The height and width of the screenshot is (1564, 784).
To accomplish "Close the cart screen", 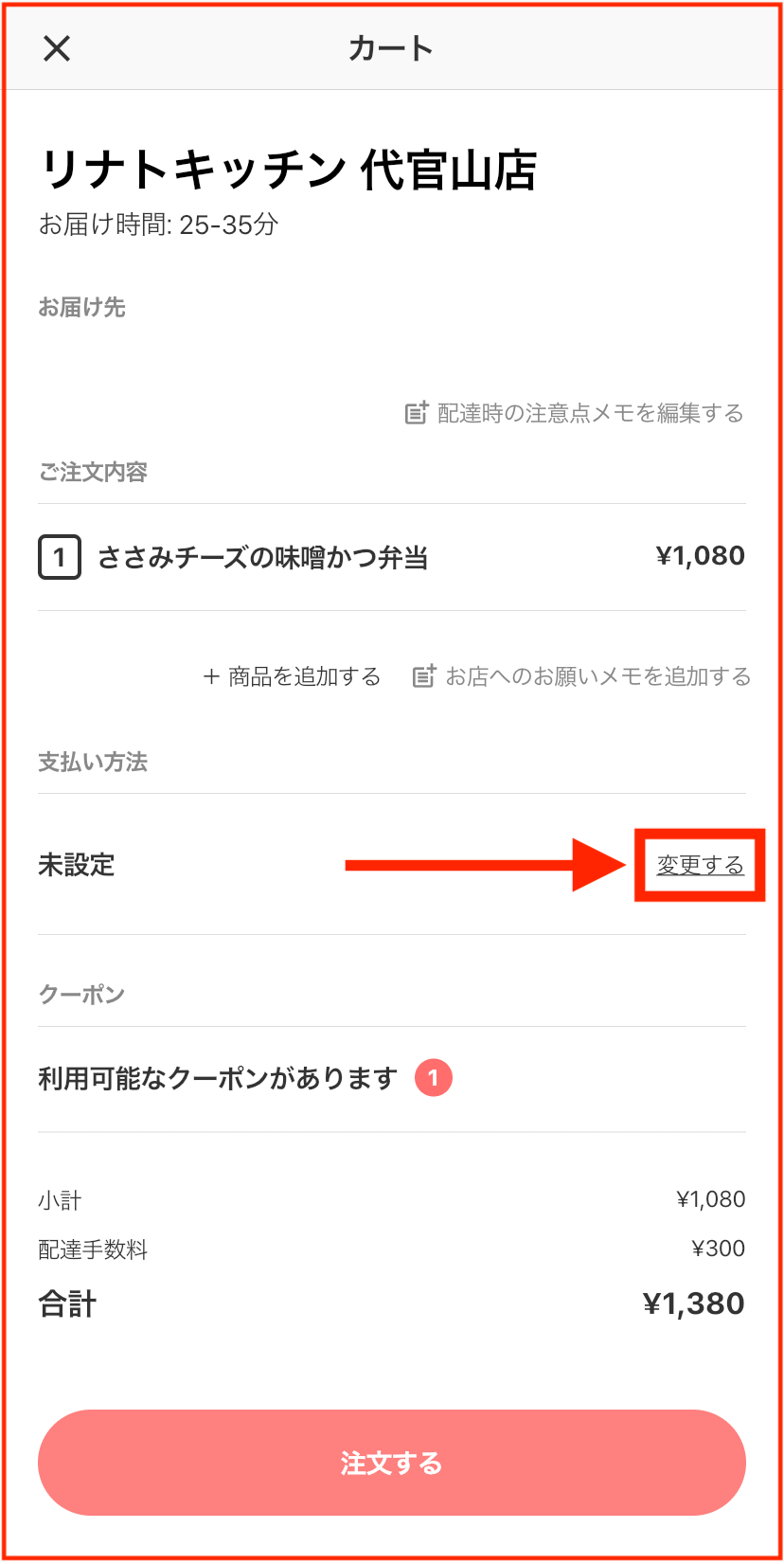I will [57, 48].
